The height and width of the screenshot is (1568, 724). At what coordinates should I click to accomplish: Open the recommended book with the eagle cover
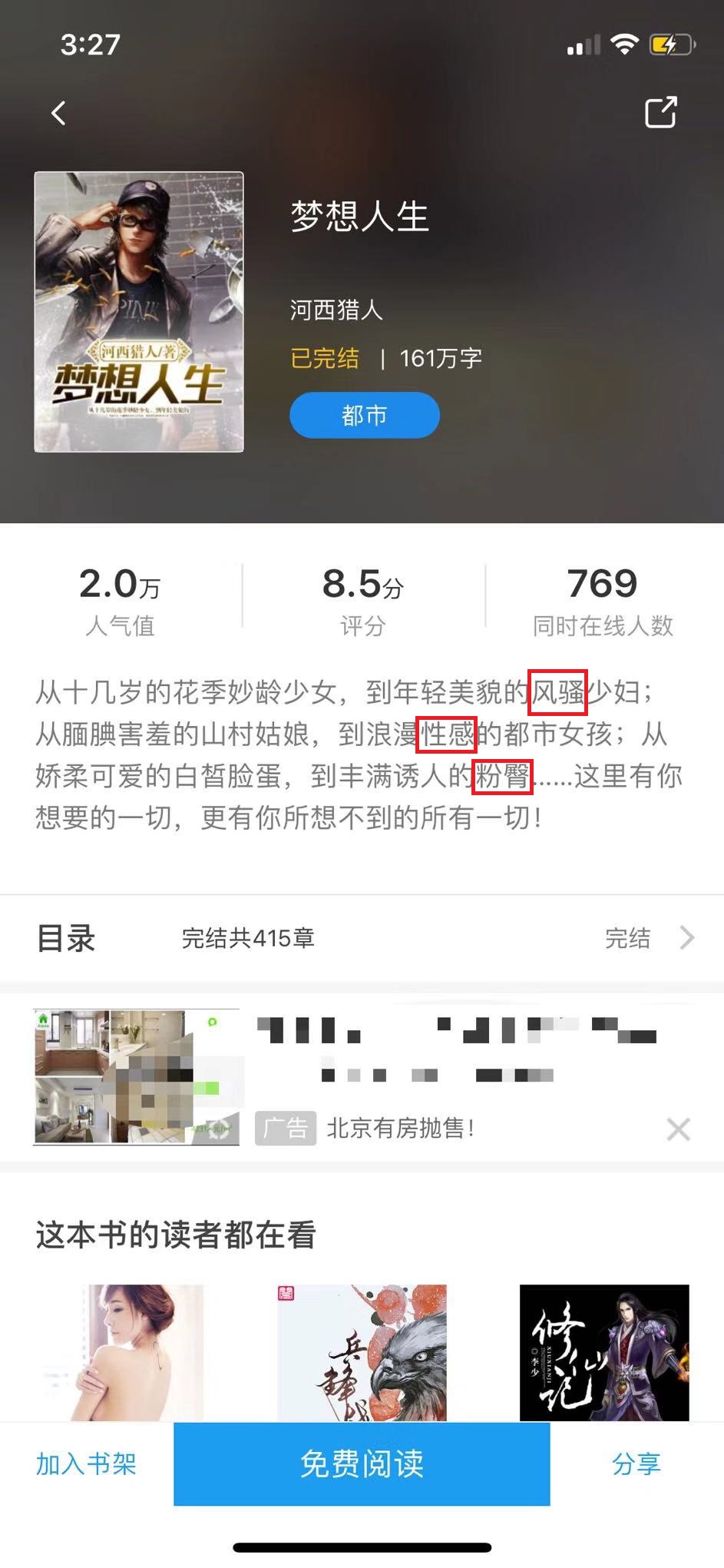click(x=362, y=1352)
